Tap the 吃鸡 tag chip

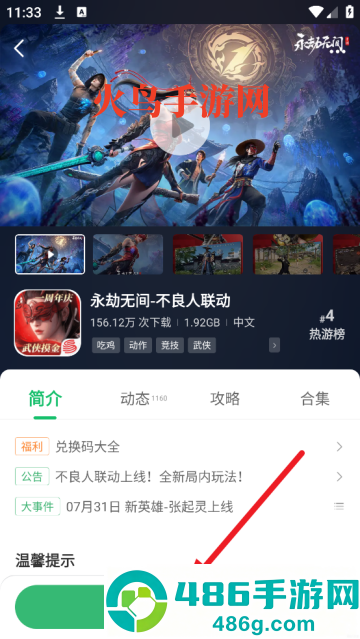pos(106,345)
